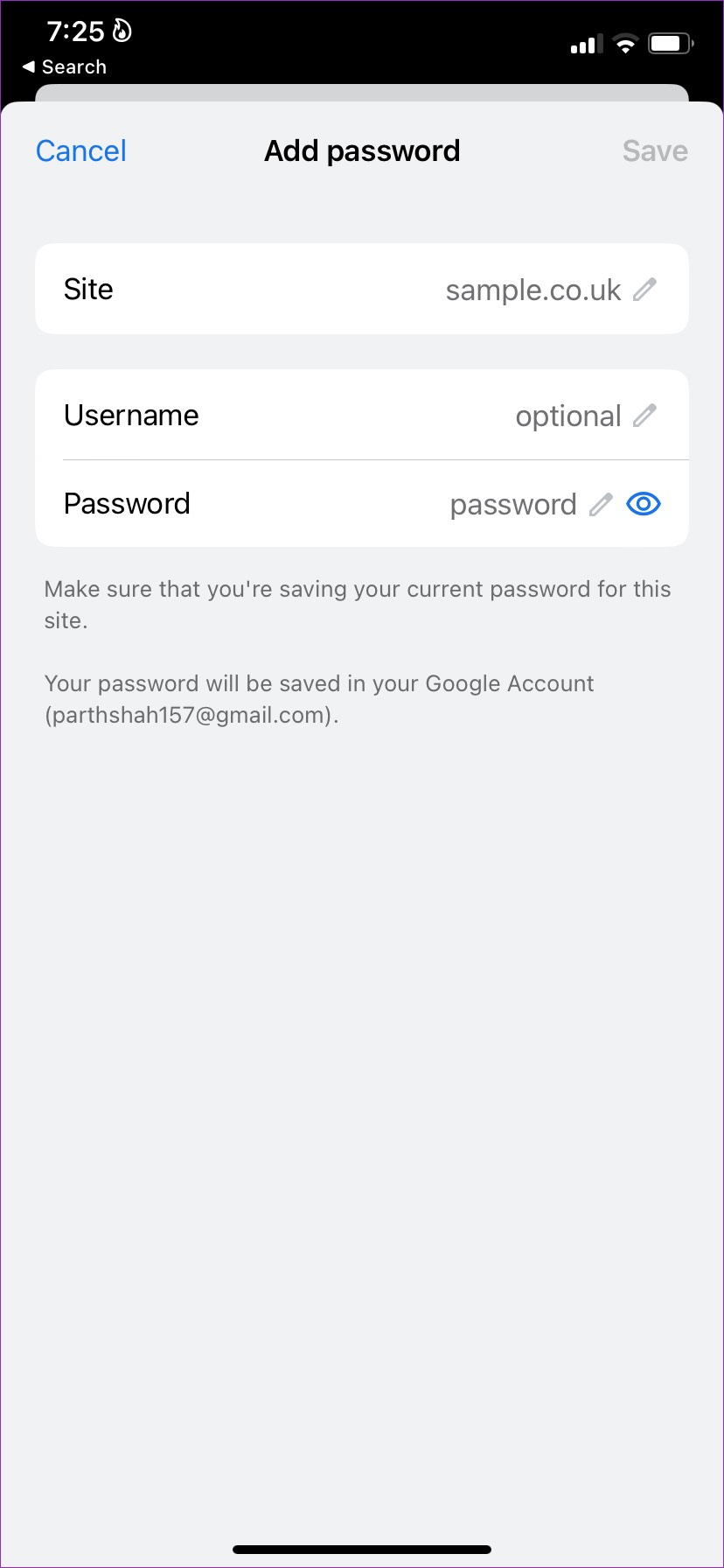Tap the greyed-out Save button

(655, 151)
